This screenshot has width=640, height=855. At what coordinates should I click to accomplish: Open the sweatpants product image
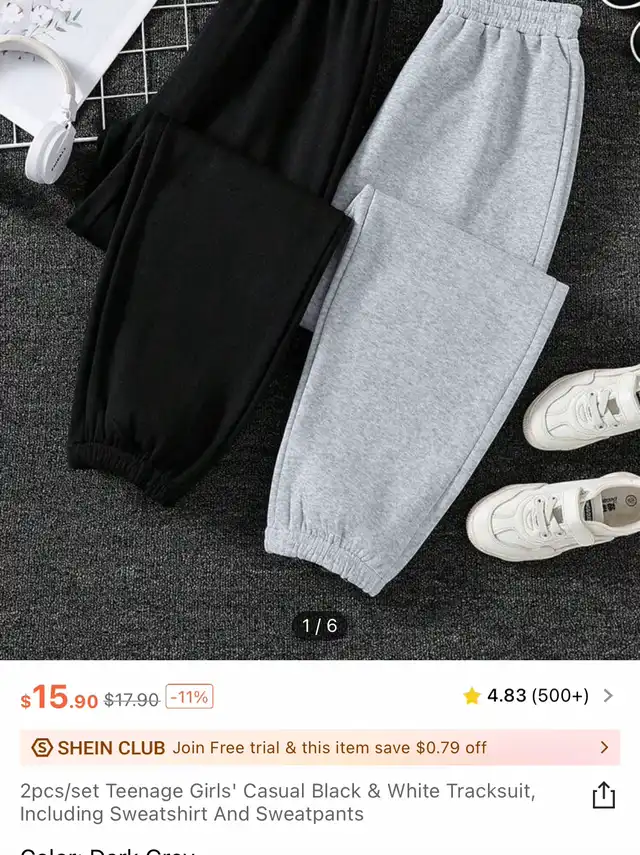pos(320,320)
